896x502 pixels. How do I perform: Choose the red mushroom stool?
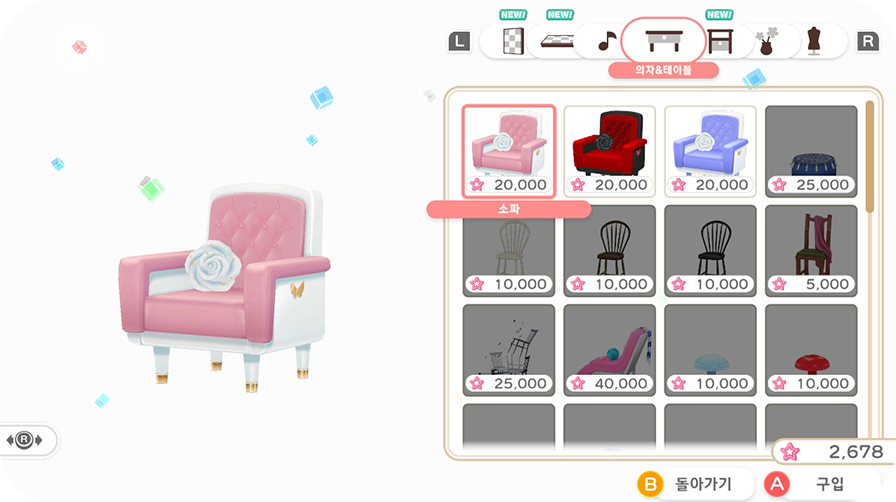point(811,349)
